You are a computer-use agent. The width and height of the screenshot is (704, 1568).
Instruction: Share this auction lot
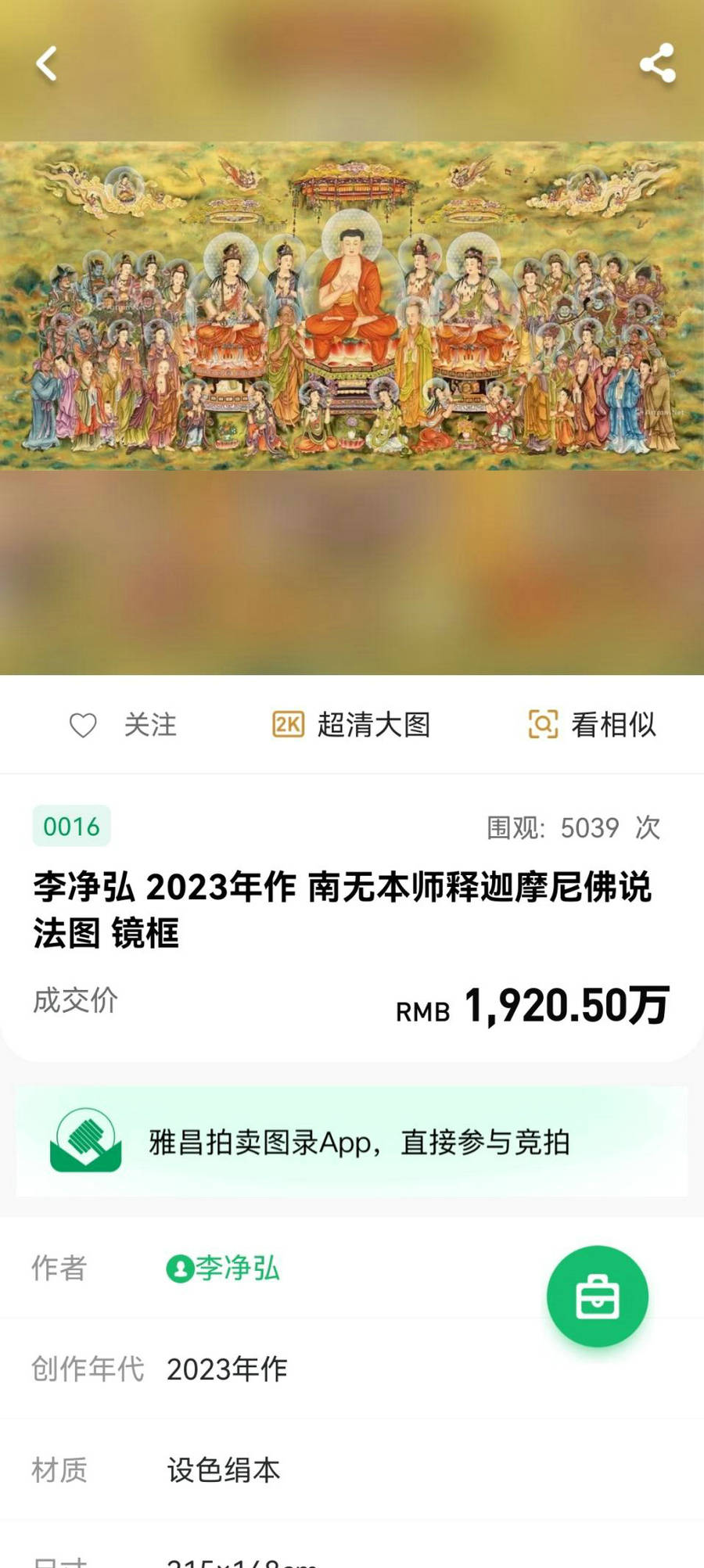coord(657,63)
